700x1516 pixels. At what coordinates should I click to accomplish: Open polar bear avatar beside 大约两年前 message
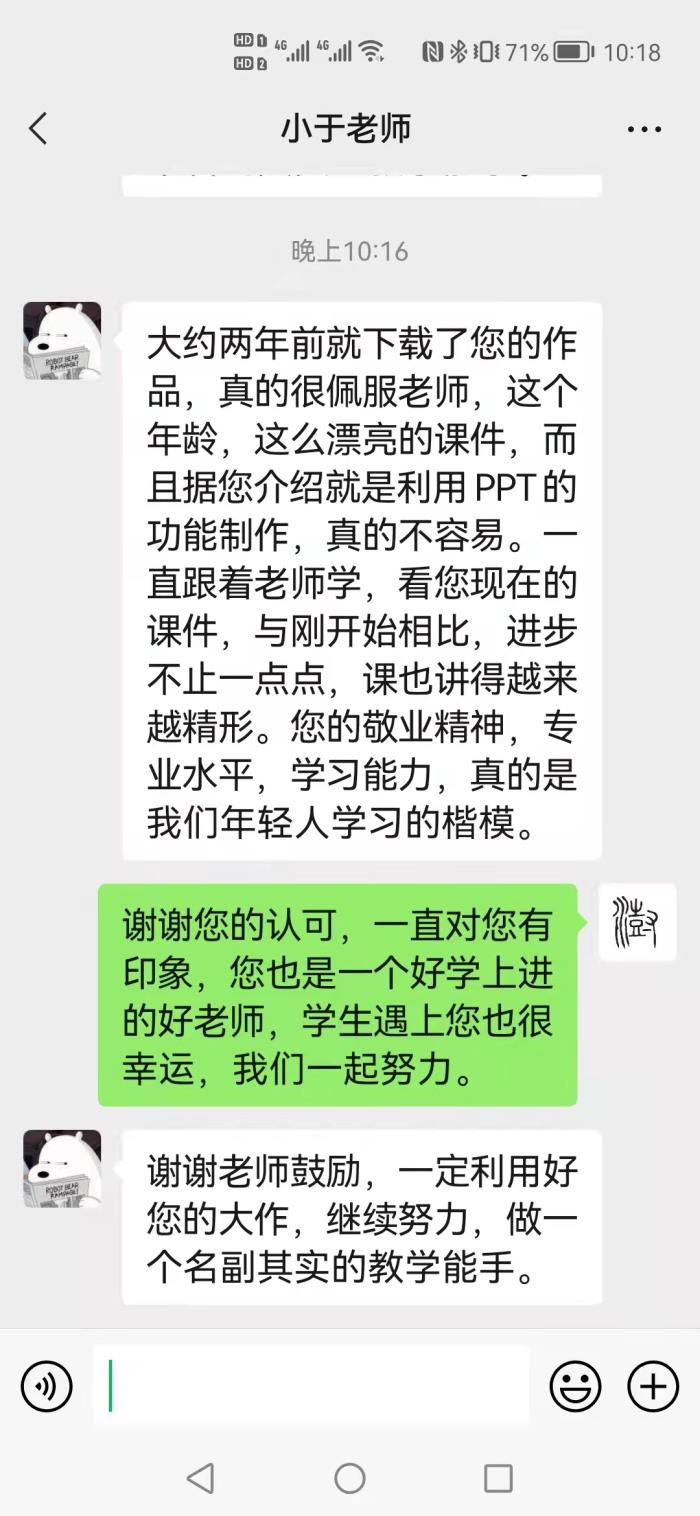point(62,341)
